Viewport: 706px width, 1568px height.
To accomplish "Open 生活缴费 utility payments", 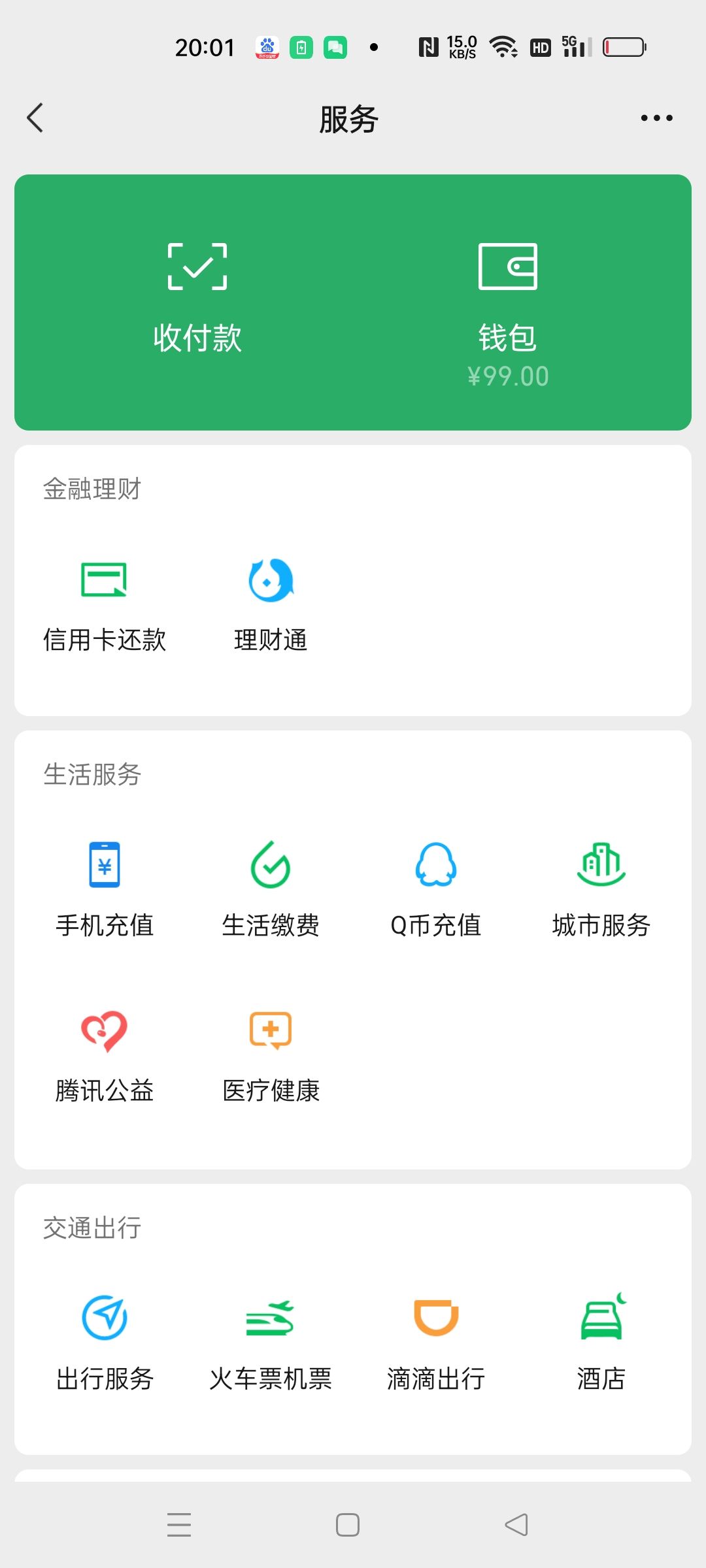I will (x=271, y=889).
